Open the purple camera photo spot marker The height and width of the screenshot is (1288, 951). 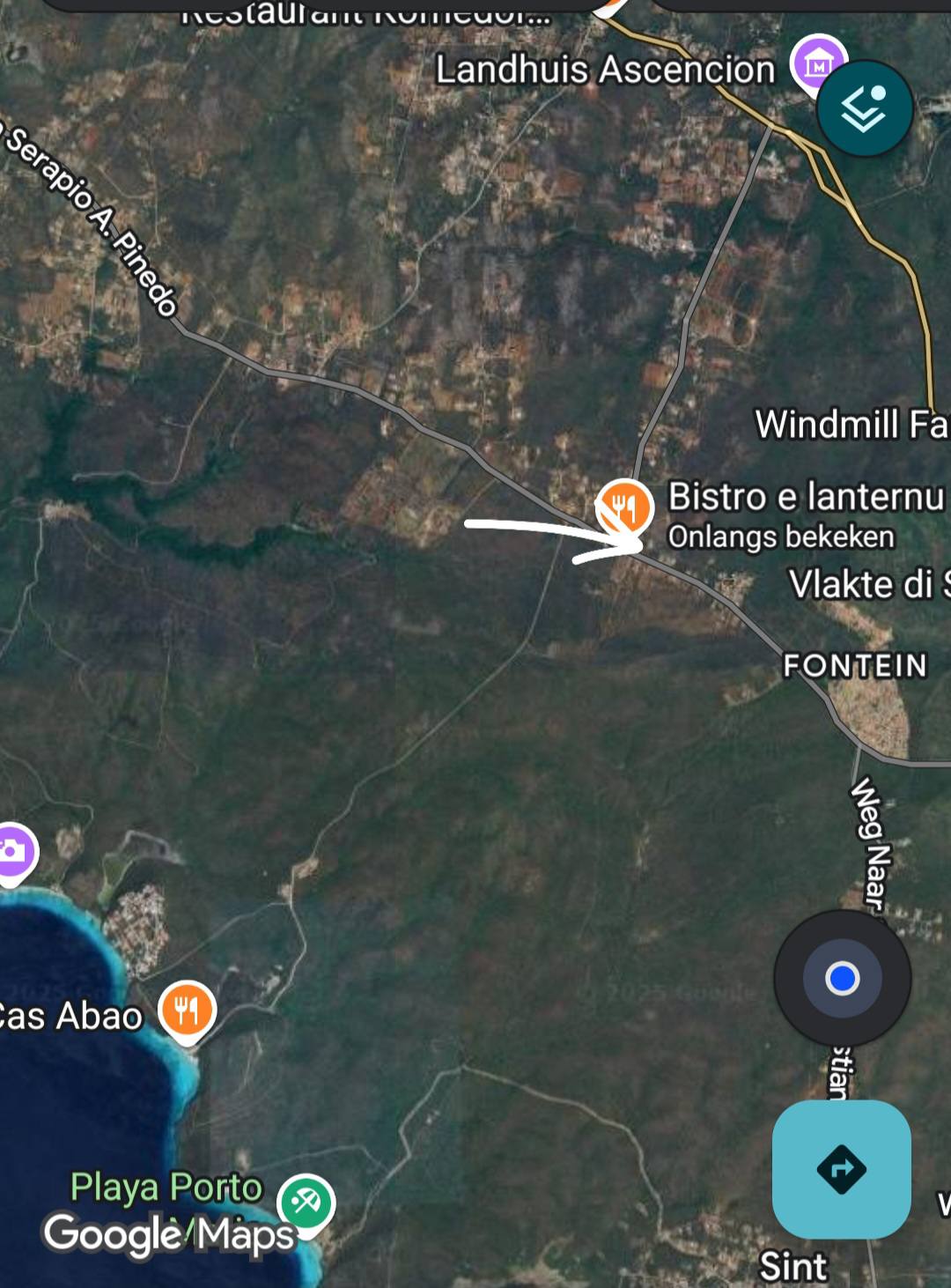pos(13,851)
